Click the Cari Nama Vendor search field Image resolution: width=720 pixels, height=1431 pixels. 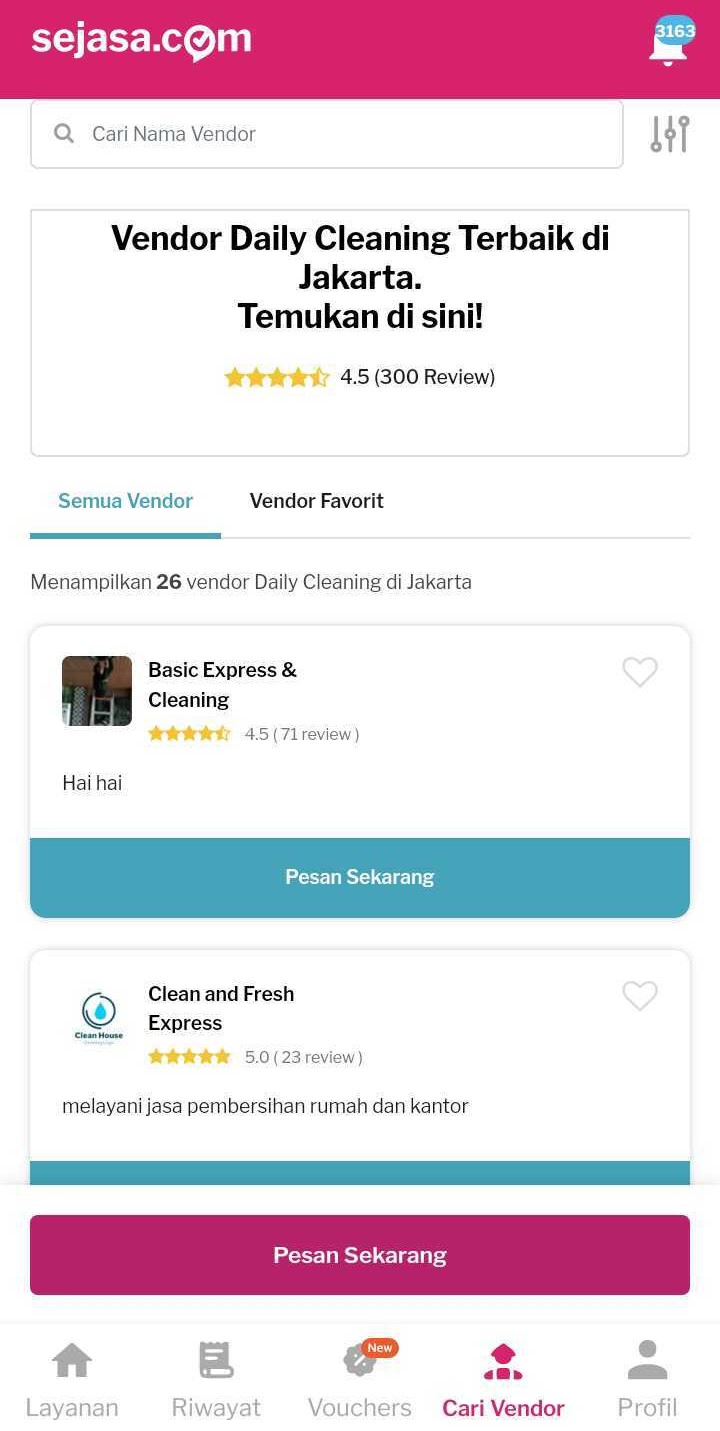327,132
